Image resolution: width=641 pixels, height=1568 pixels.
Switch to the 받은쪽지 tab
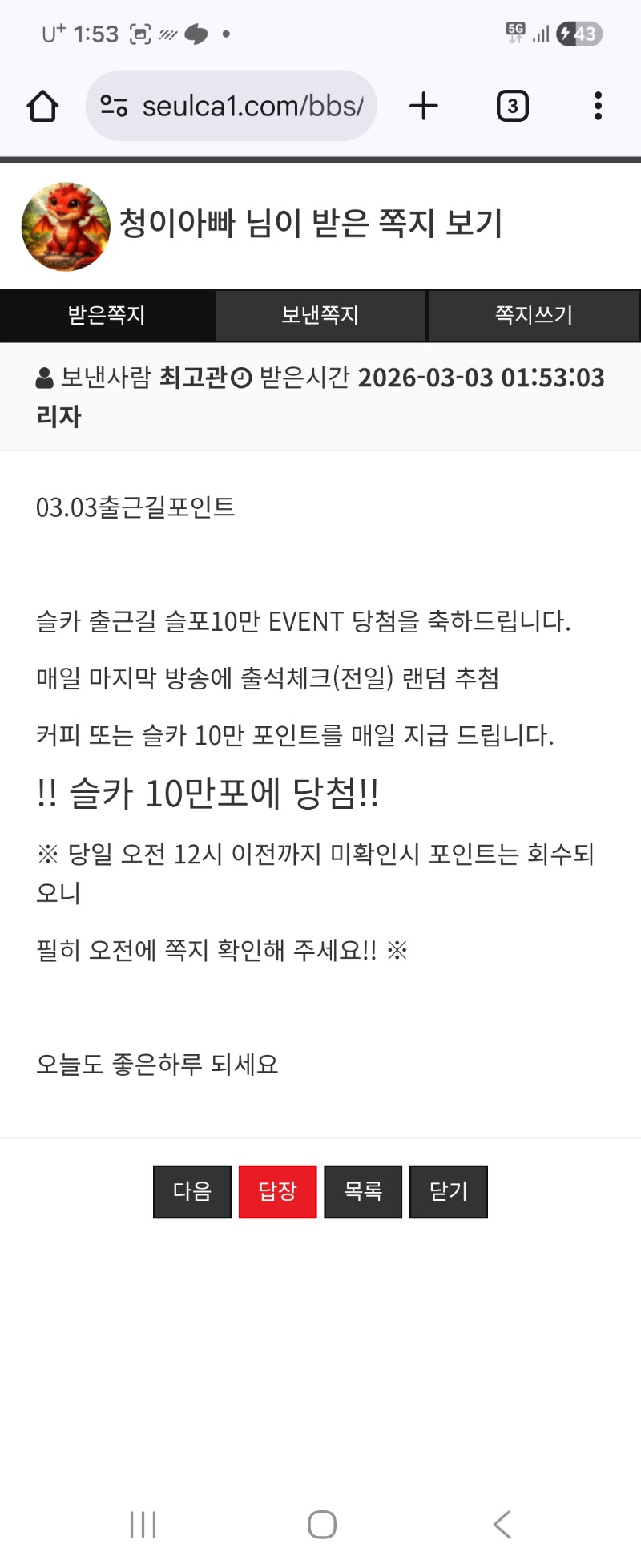107,315
